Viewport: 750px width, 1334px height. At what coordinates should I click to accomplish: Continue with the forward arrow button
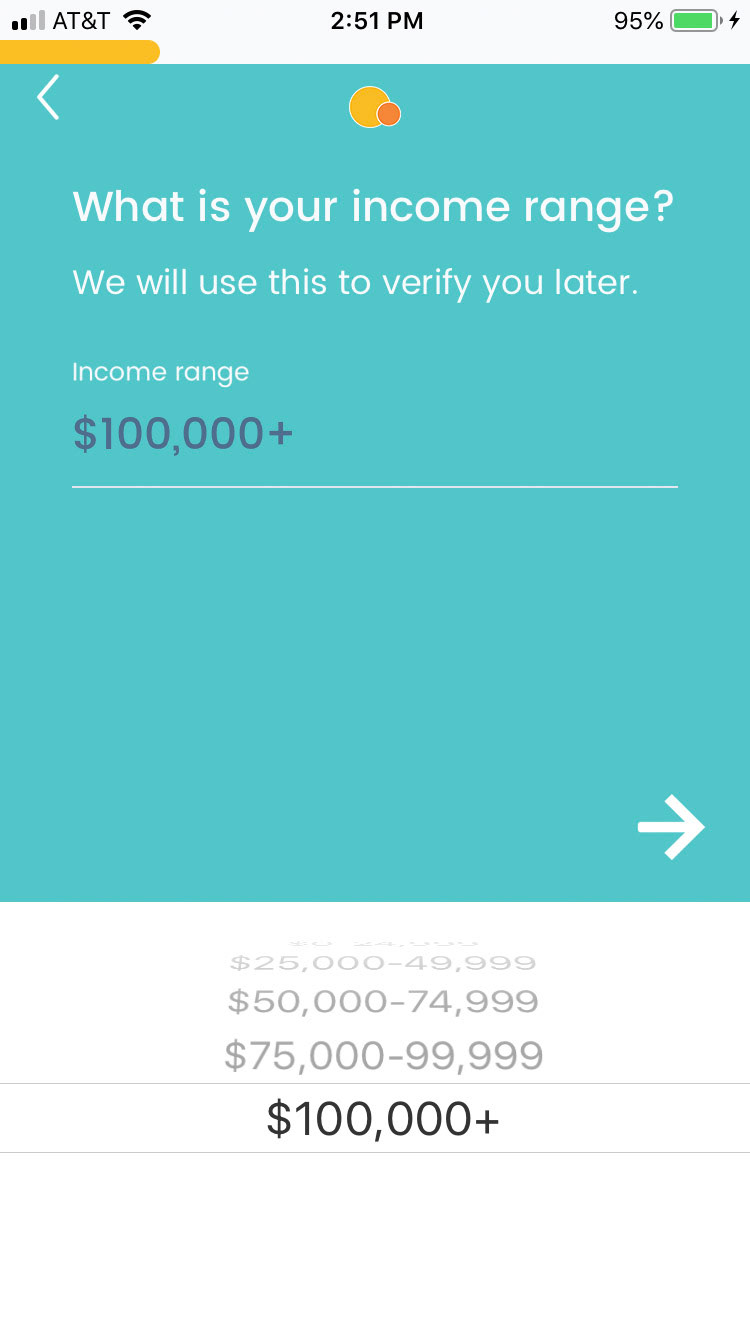click(671, 827)
